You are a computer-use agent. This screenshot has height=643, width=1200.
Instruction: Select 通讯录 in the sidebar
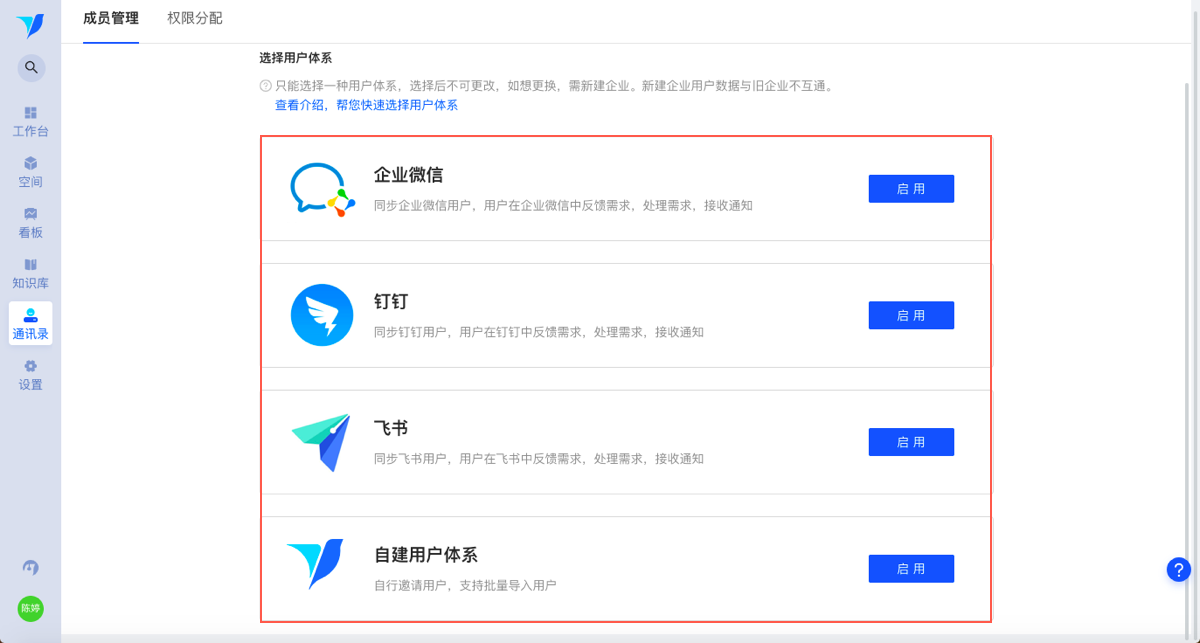coord(30,324)
